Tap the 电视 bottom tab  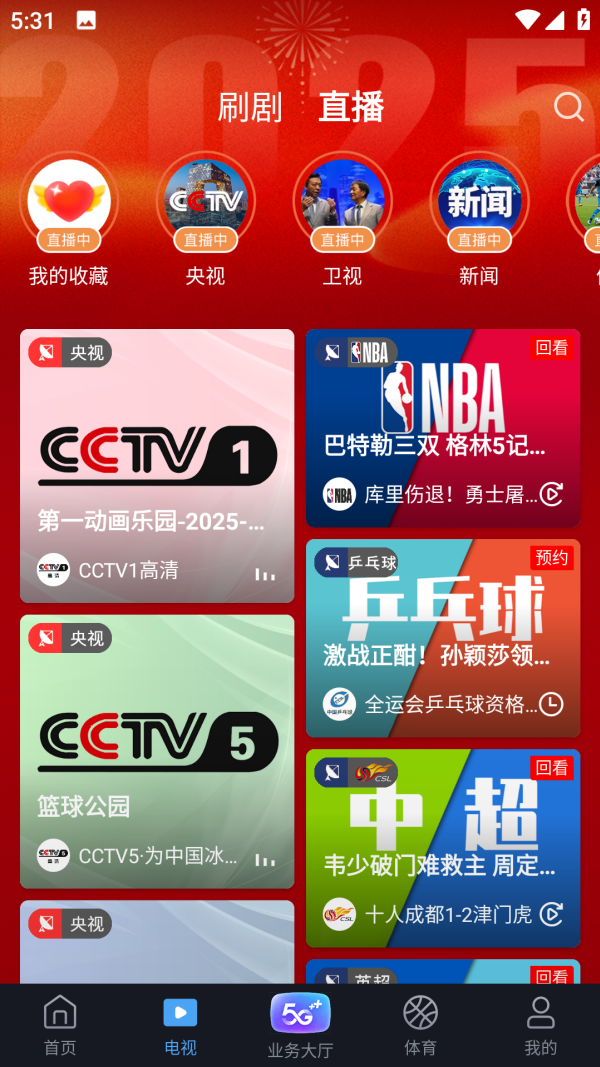180,1025
